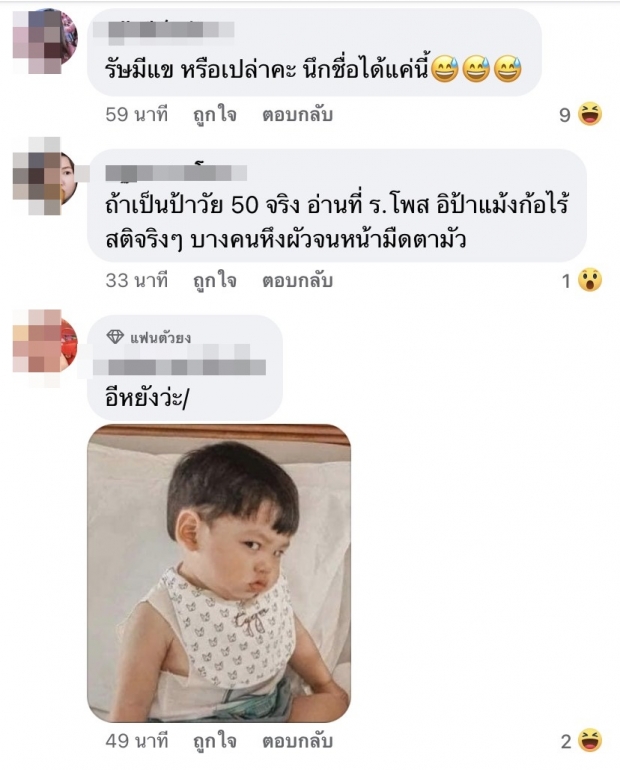View the 2 reactions on photo comment
The height and width of the screenshot is (770, 620).
click(581, 742)
